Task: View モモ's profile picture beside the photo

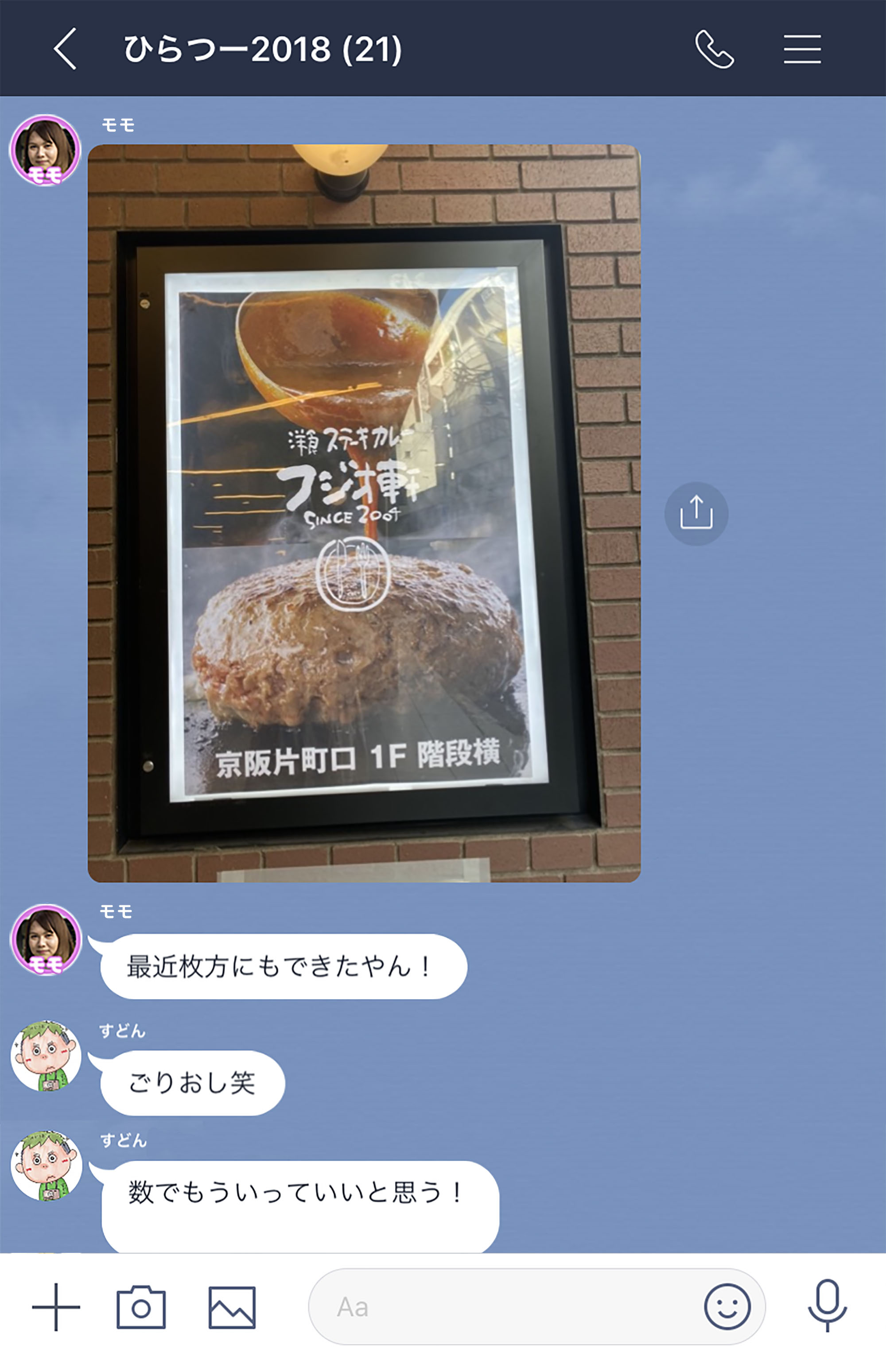Action: point(46,150)
